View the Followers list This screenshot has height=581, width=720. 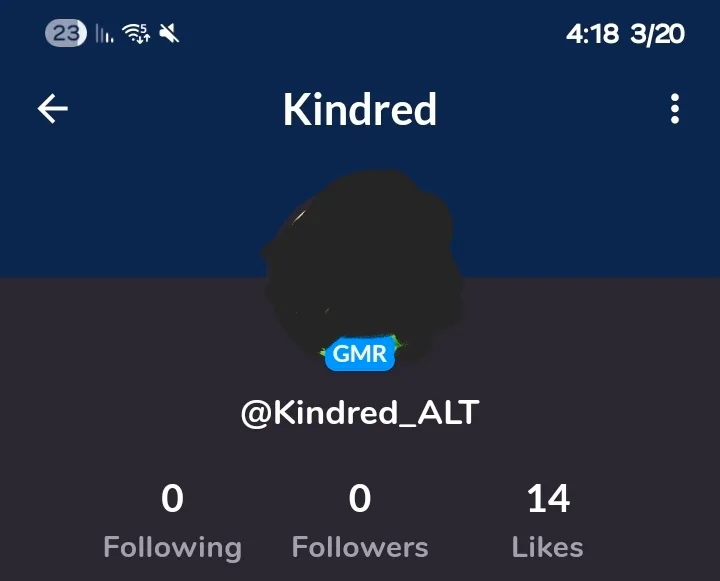(360, 521)
